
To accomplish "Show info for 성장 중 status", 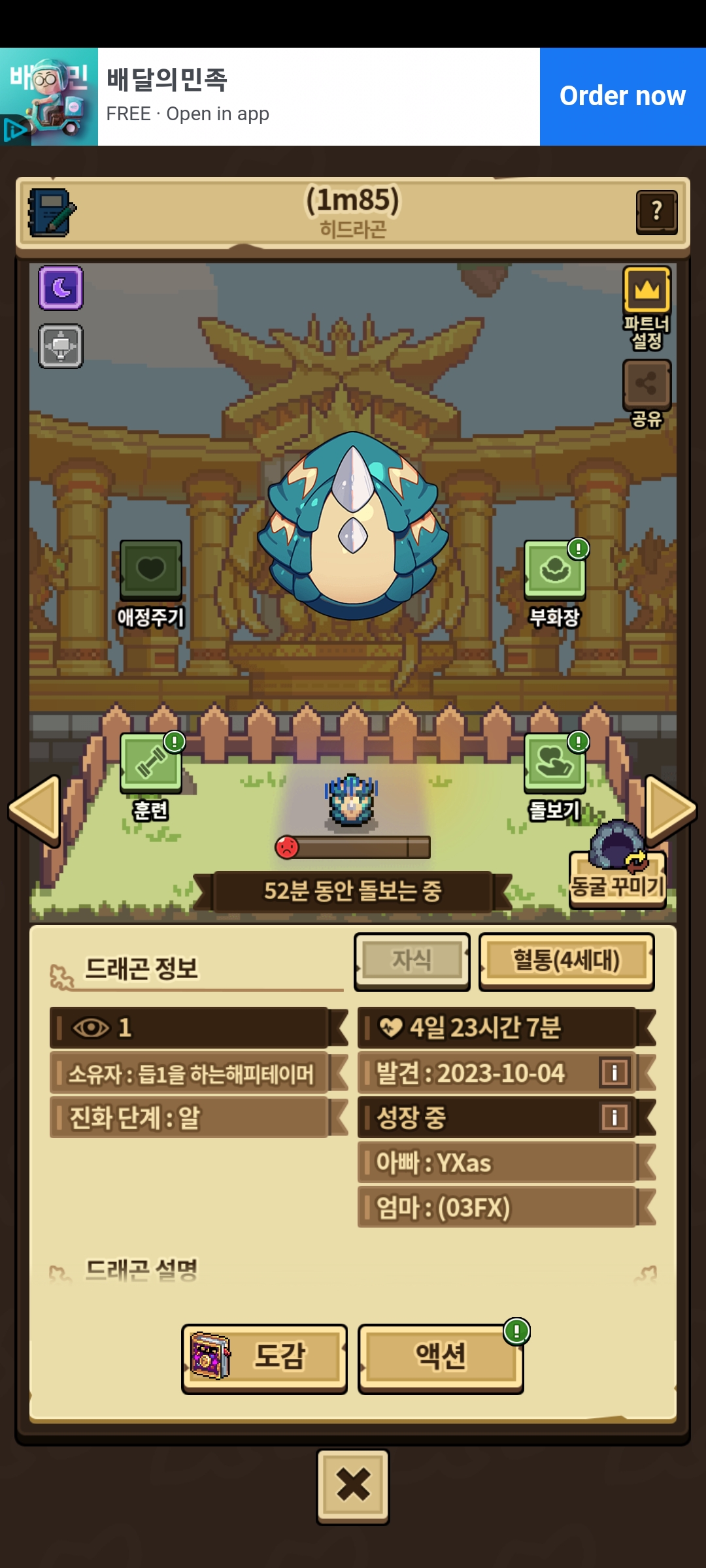I will 614,1117.
